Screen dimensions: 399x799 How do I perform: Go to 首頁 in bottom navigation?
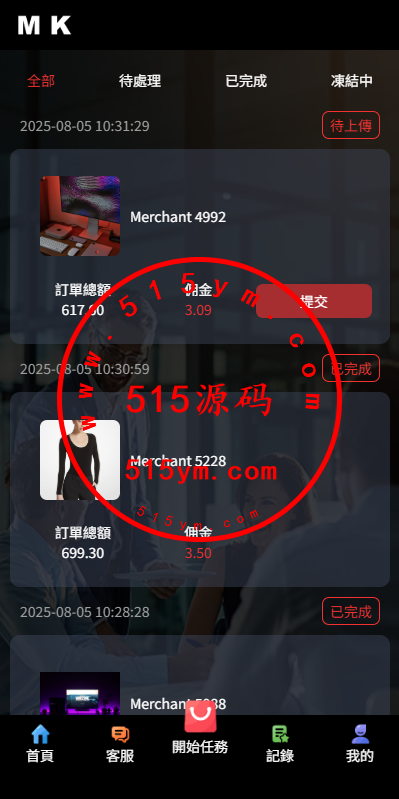click(40, 743)
